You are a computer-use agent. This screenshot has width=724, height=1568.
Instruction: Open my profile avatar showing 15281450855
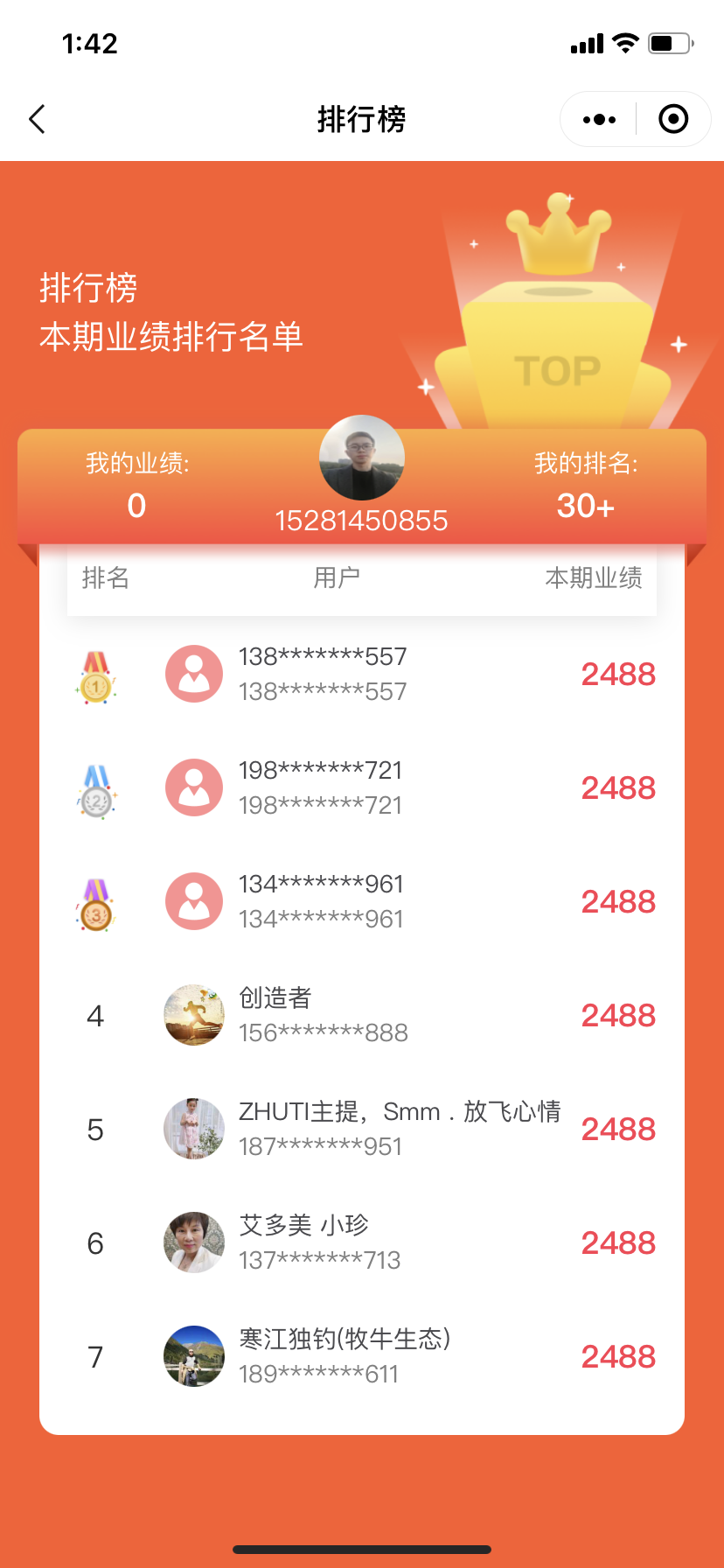coord(361,458)
